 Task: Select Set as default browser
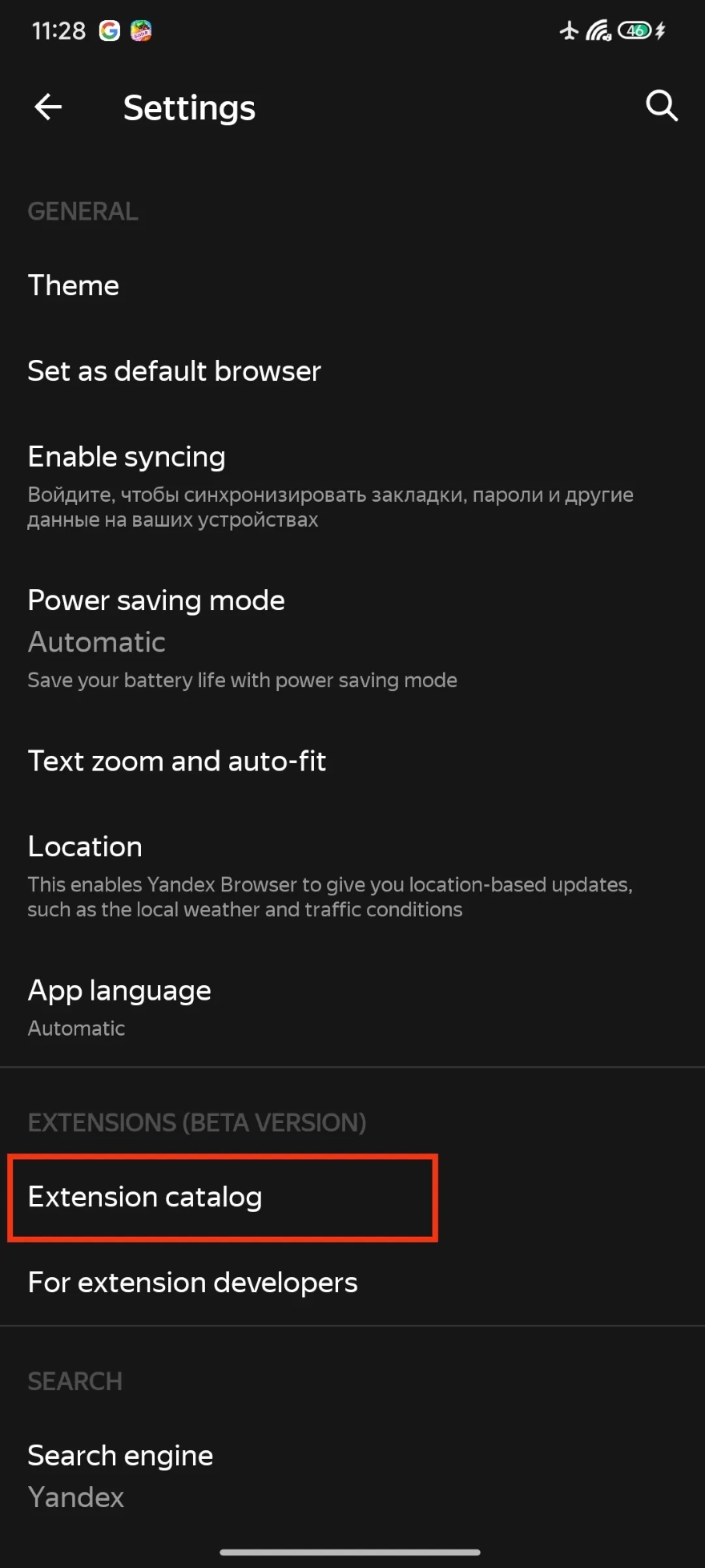175,371
